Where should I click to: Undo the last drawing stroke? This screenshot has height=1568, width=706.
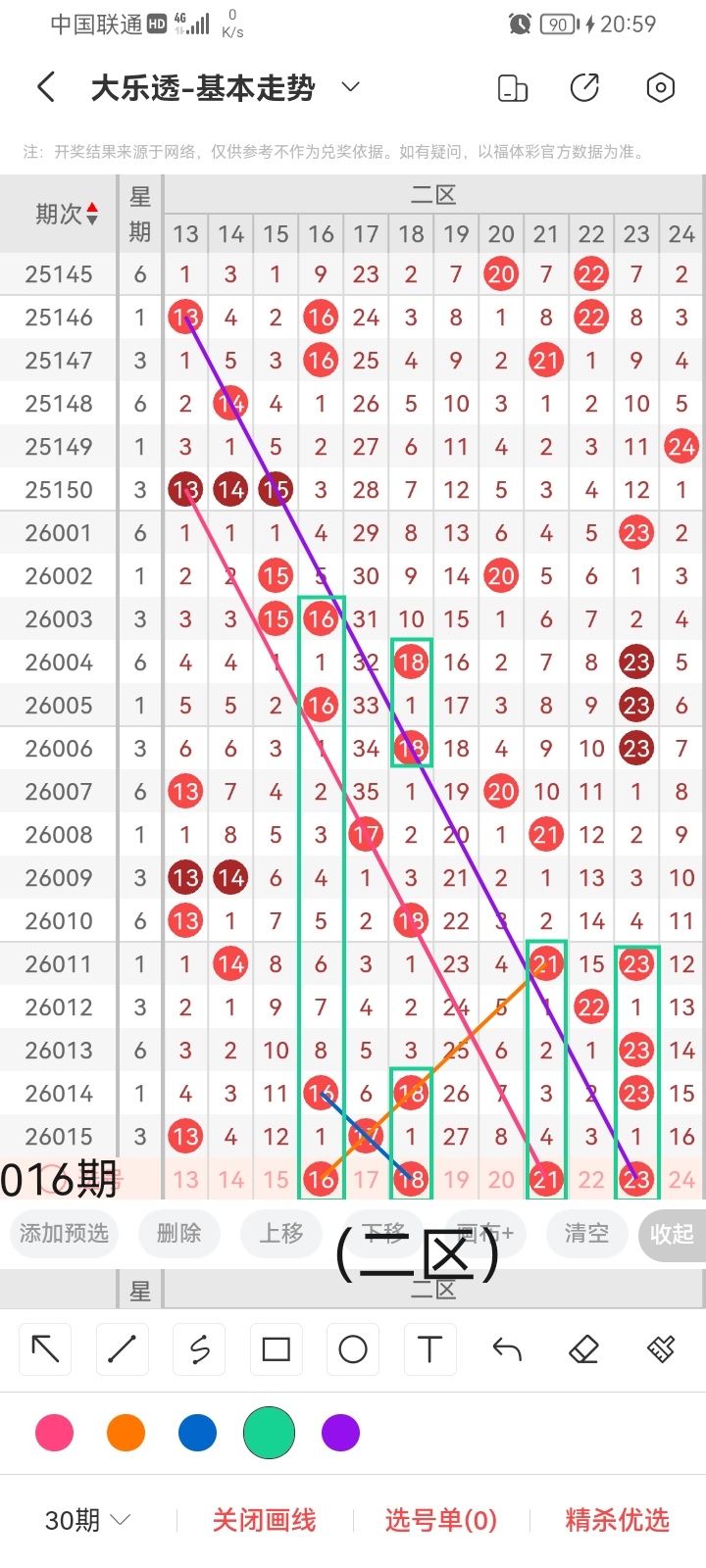pos(507,1349)
